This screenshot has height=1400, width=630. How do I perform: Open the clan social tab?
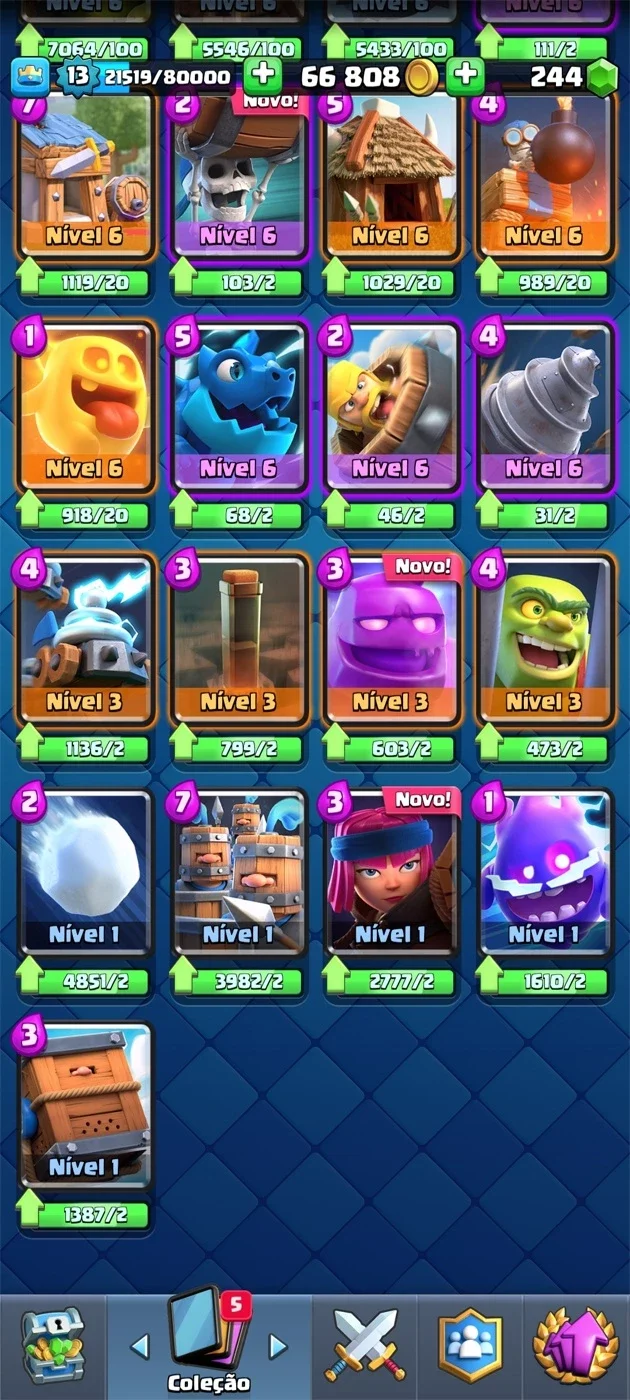pyautogui.click(x=469, y=1346)
